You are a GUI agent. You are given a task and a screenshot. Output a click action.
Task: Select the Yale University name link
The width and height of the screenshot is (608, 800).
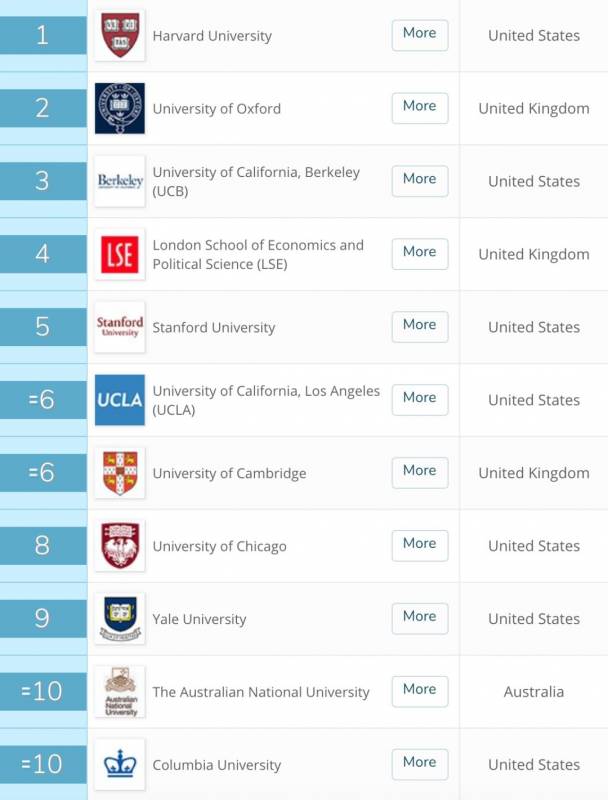point(199,620)
